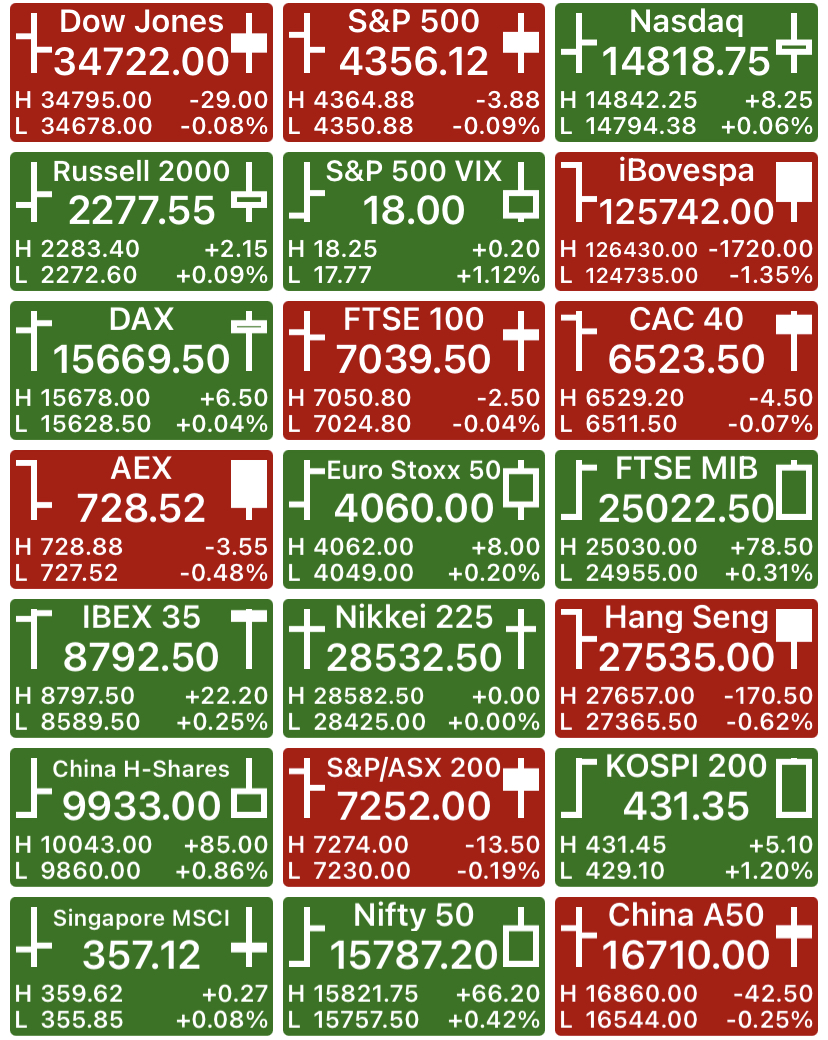
Task: View DAX index details
Action: point(141,370)
